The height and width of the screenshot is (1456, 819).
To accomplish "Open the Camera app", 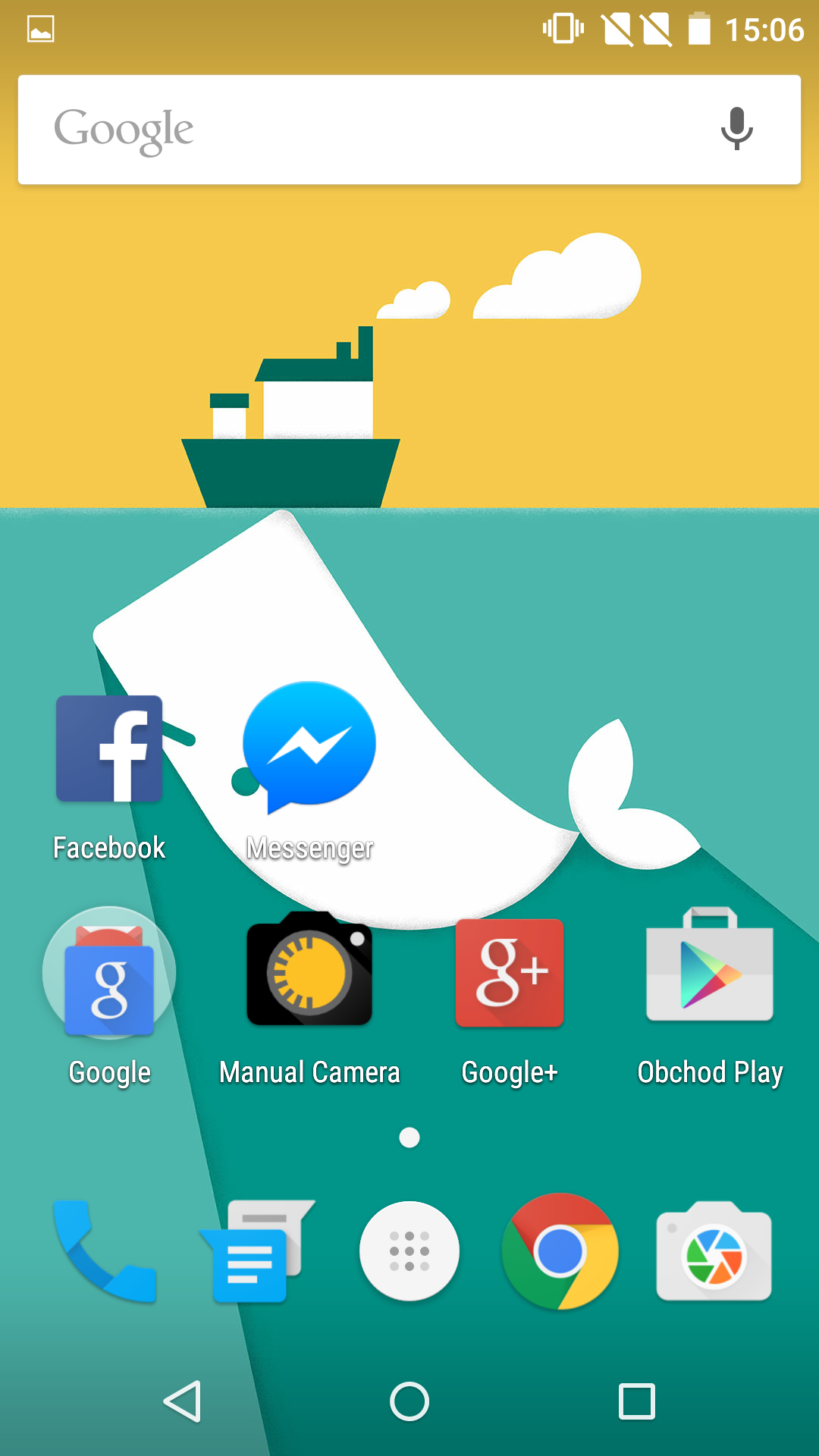I will pyautogui.click(x=713, y=1251).
